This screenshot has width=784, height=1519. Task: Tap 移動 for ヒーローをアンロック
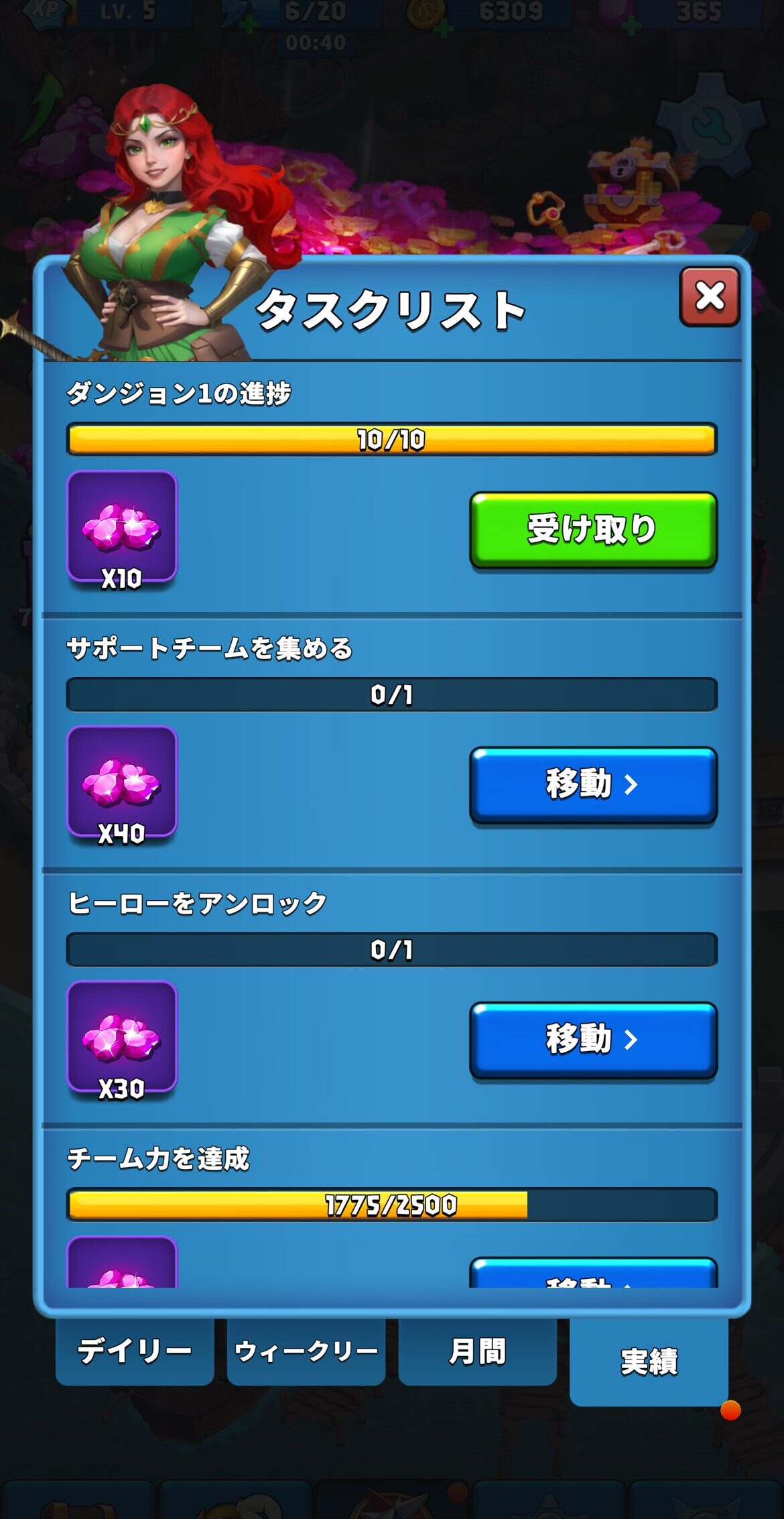pyautogui.click(x=593, y=1039)
